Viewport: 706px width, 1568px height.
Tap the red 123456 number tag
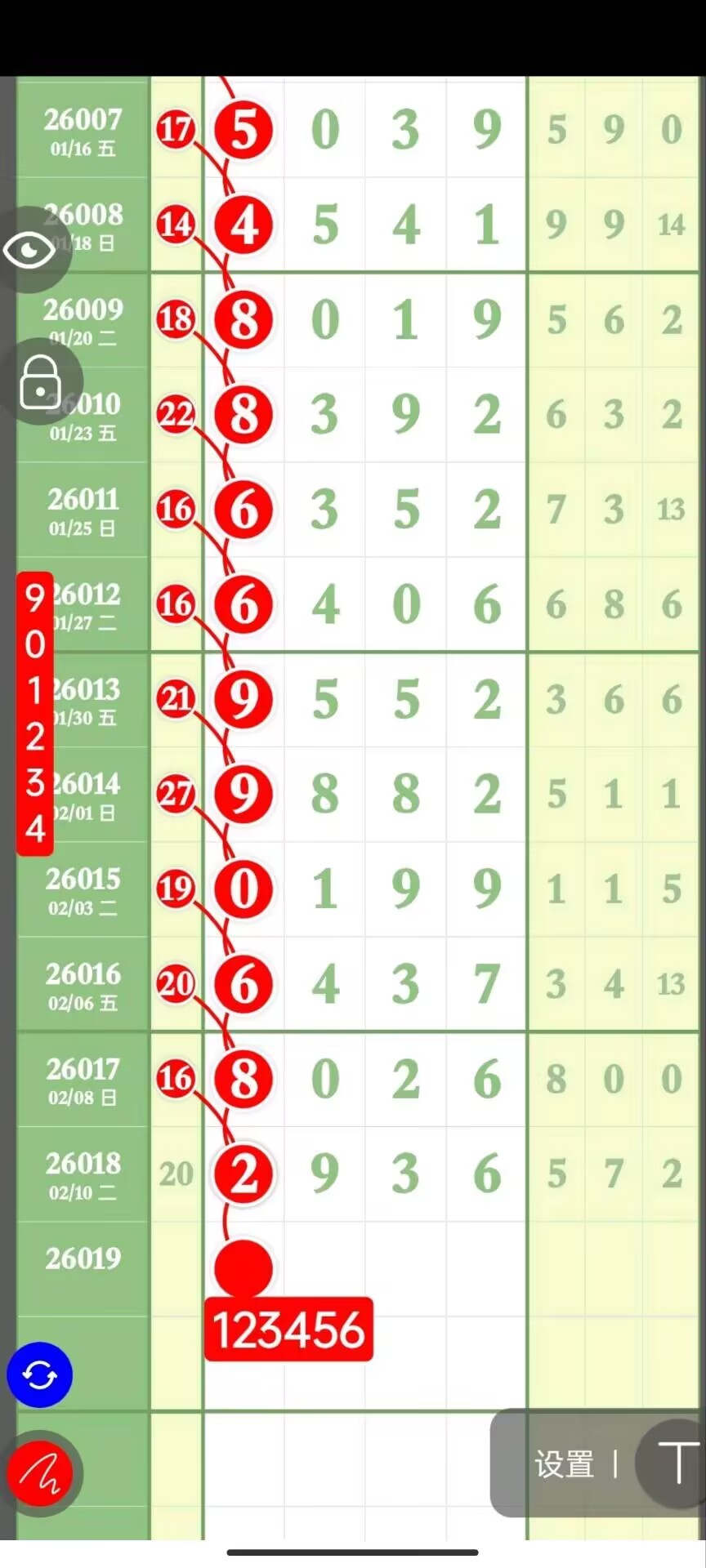(x=288, y=1330)
